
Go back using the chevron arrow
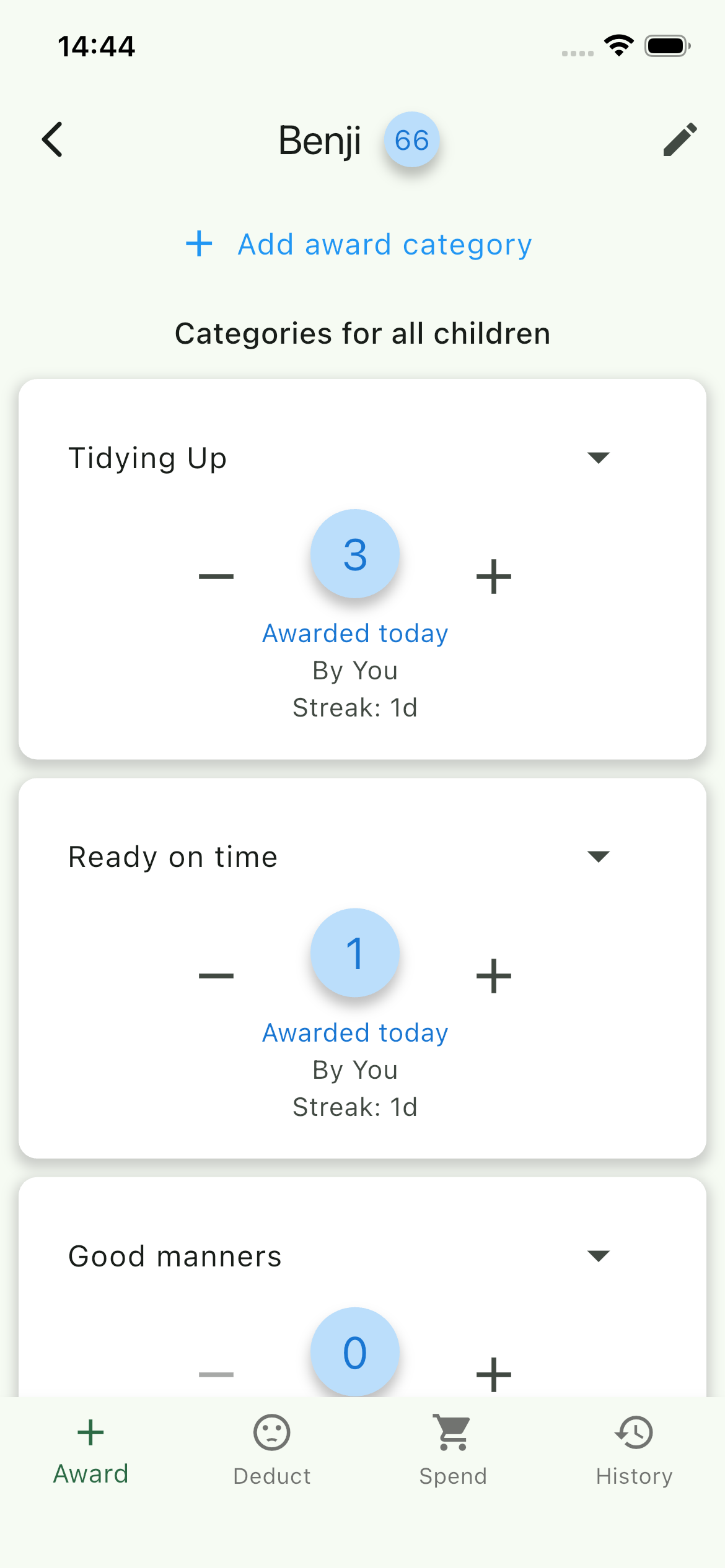(53, 140)
